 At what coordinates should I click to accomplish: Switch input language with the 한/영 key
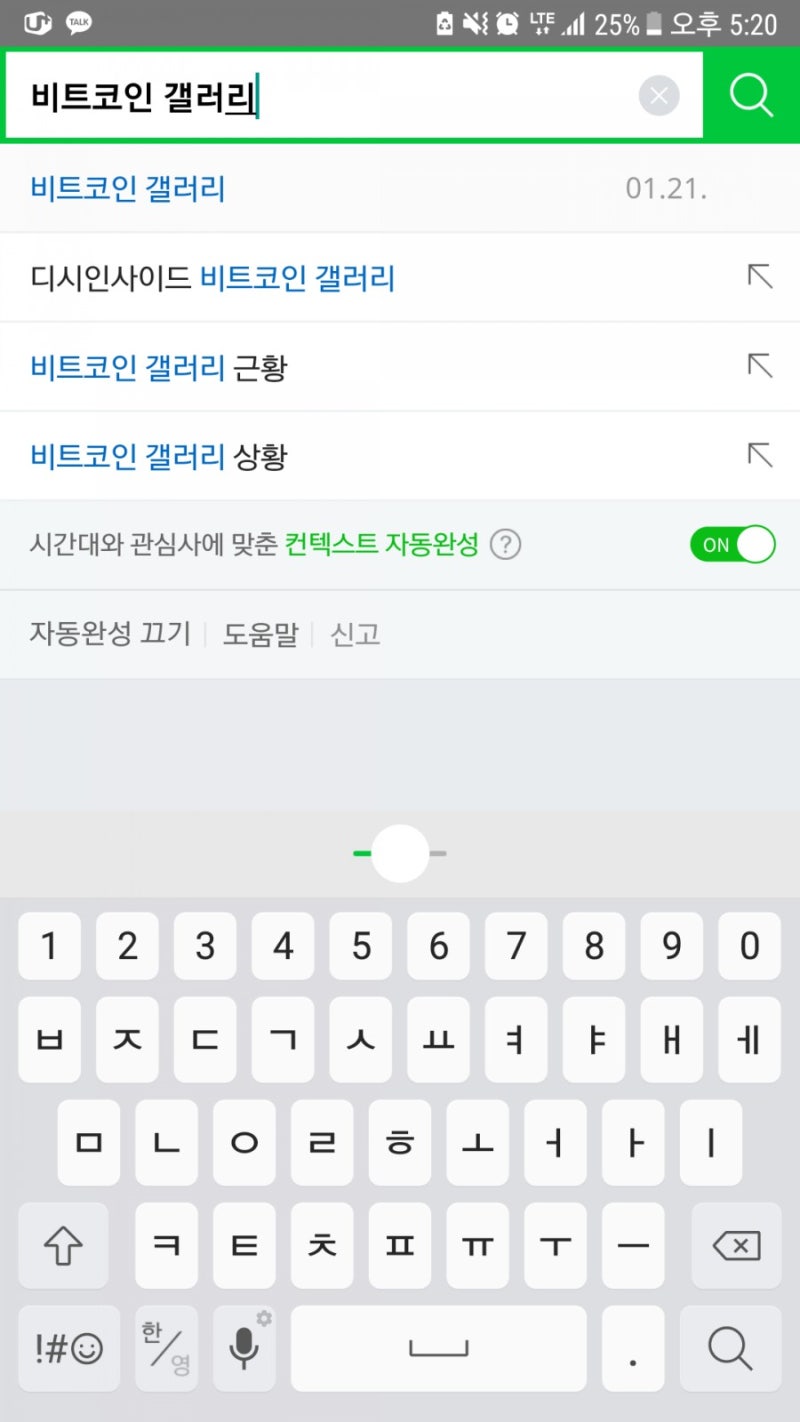pos(165,1348)
